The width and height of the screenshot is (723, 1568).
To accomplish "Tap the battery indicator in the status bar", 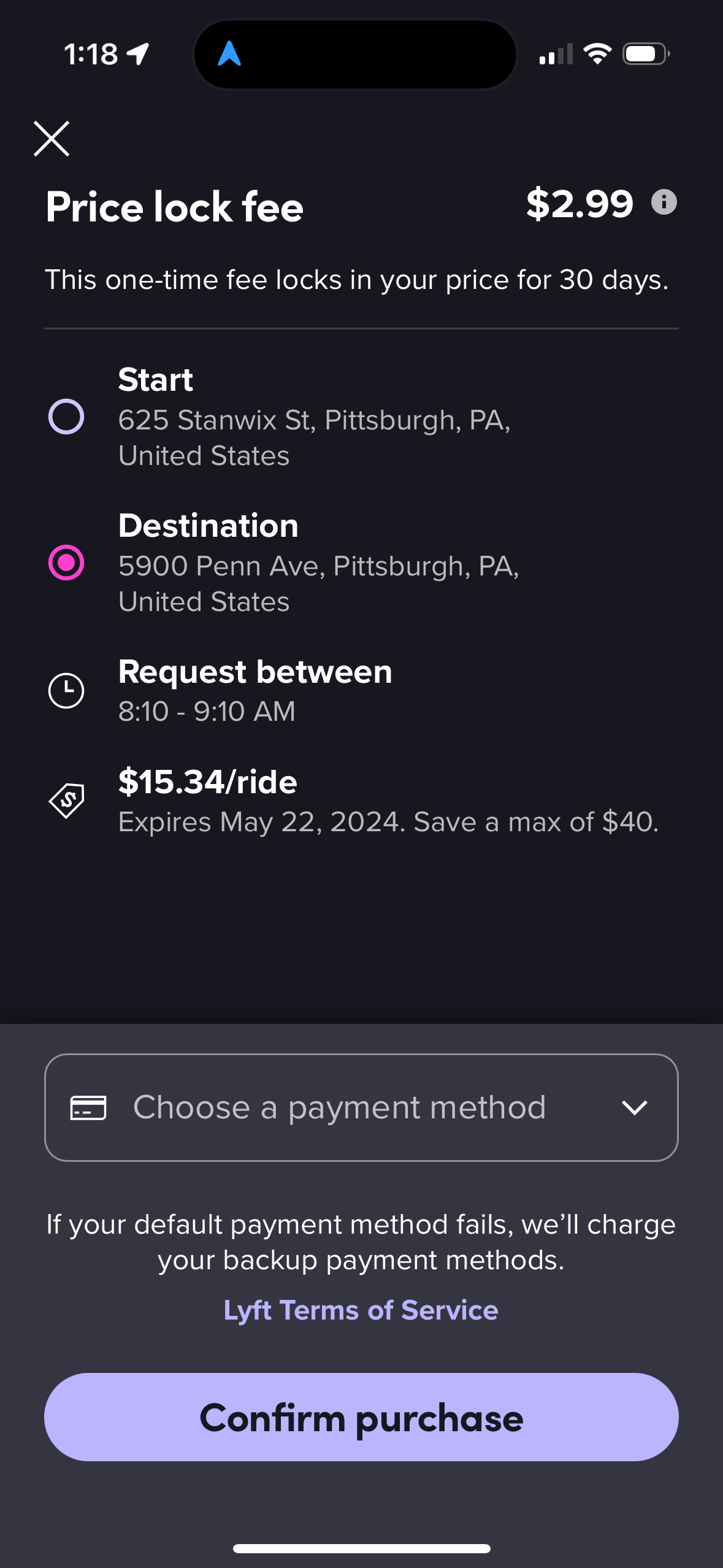I will (x=644, y=54).
